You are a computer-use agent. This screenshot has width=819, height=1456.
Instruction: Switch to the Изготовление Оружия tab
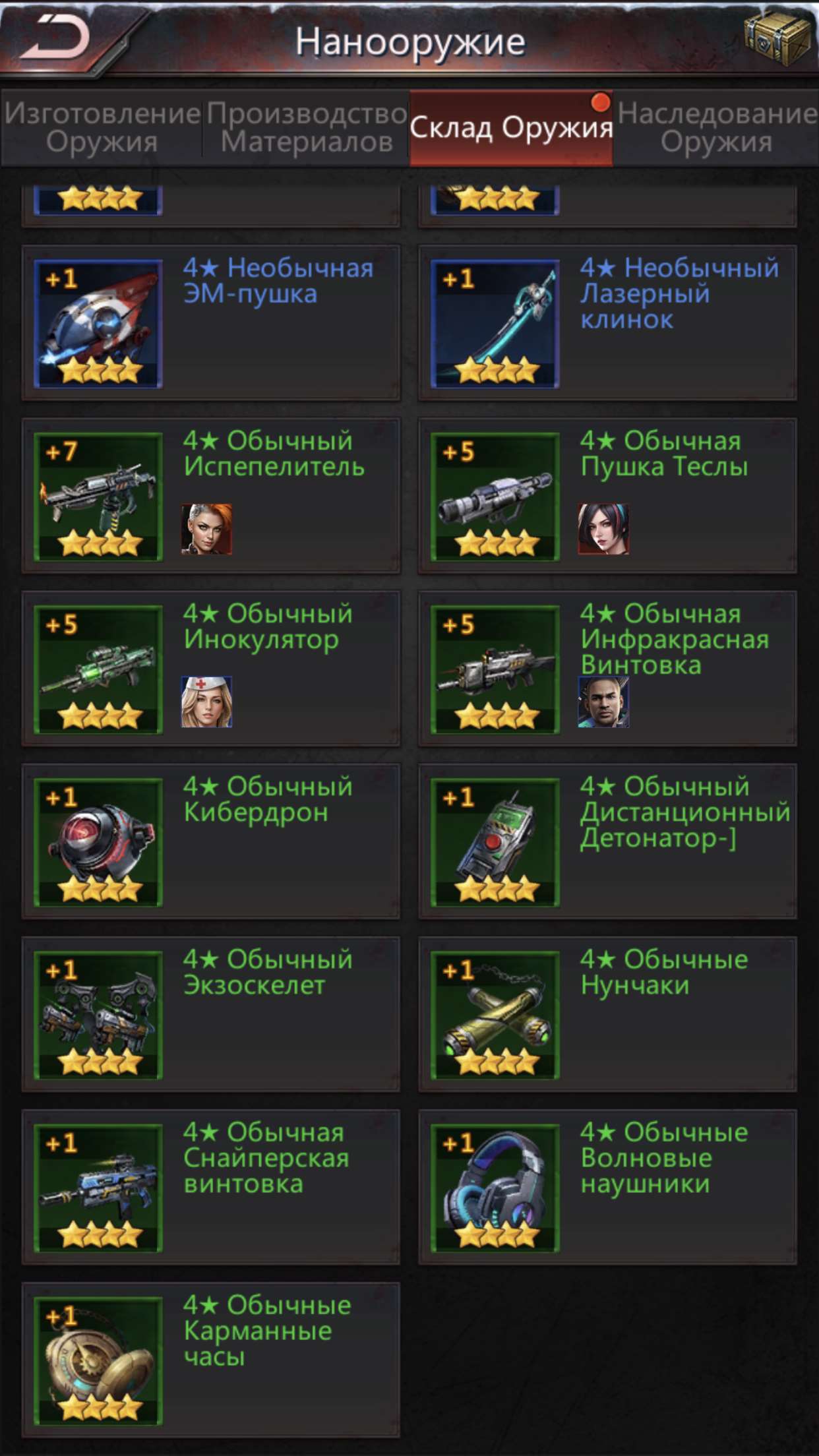(102, 127)
